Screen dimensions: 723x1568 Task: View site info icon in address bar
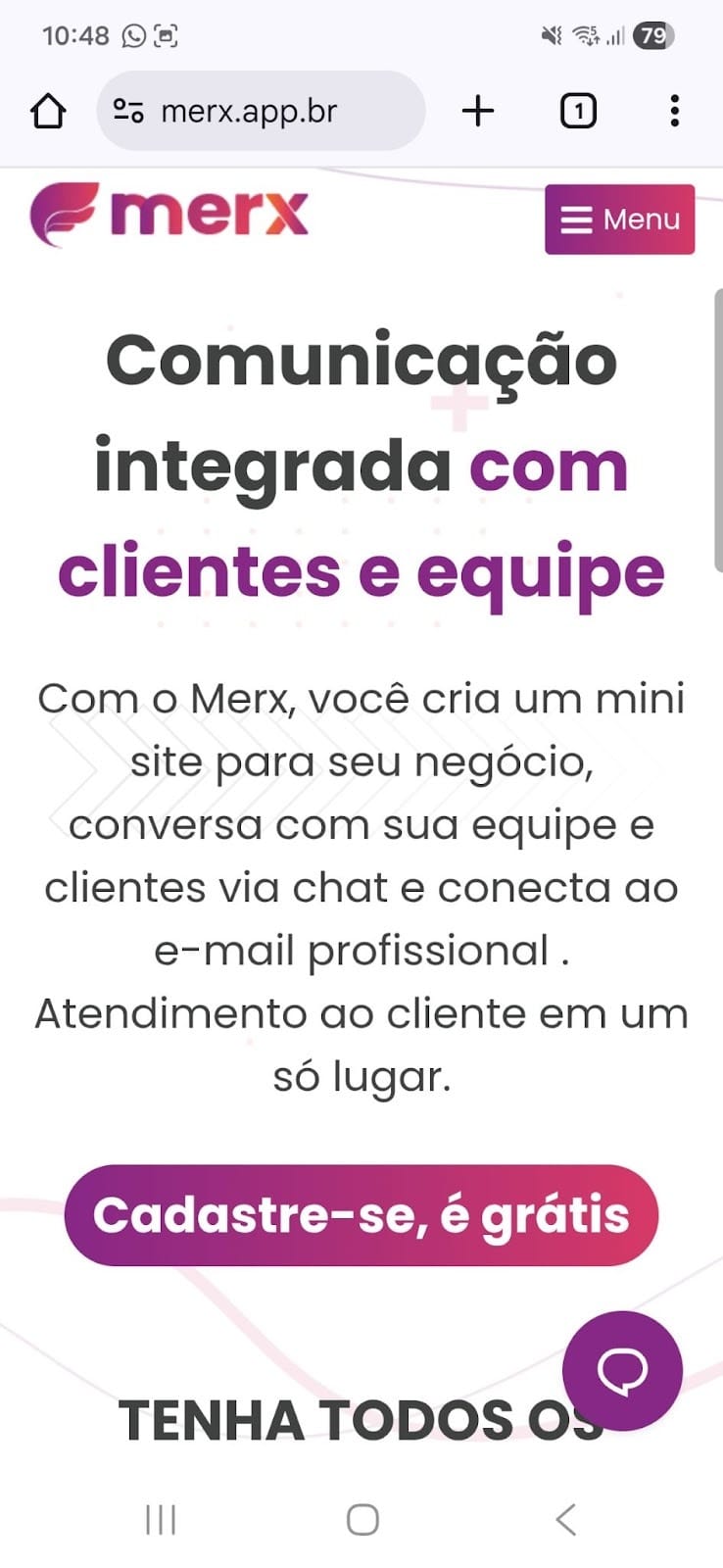128,111
